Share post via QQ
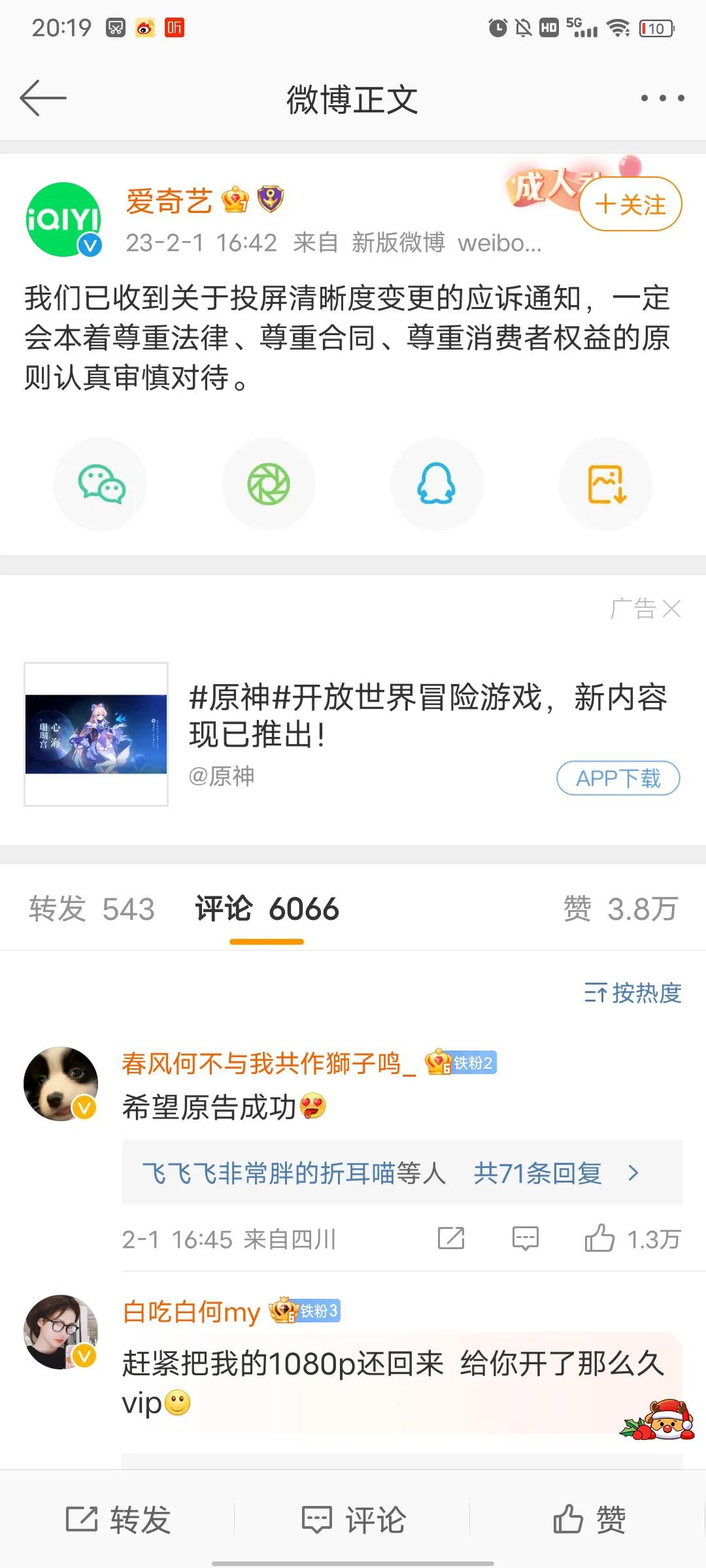706x1568 pixels. click(x=437, y=483)
